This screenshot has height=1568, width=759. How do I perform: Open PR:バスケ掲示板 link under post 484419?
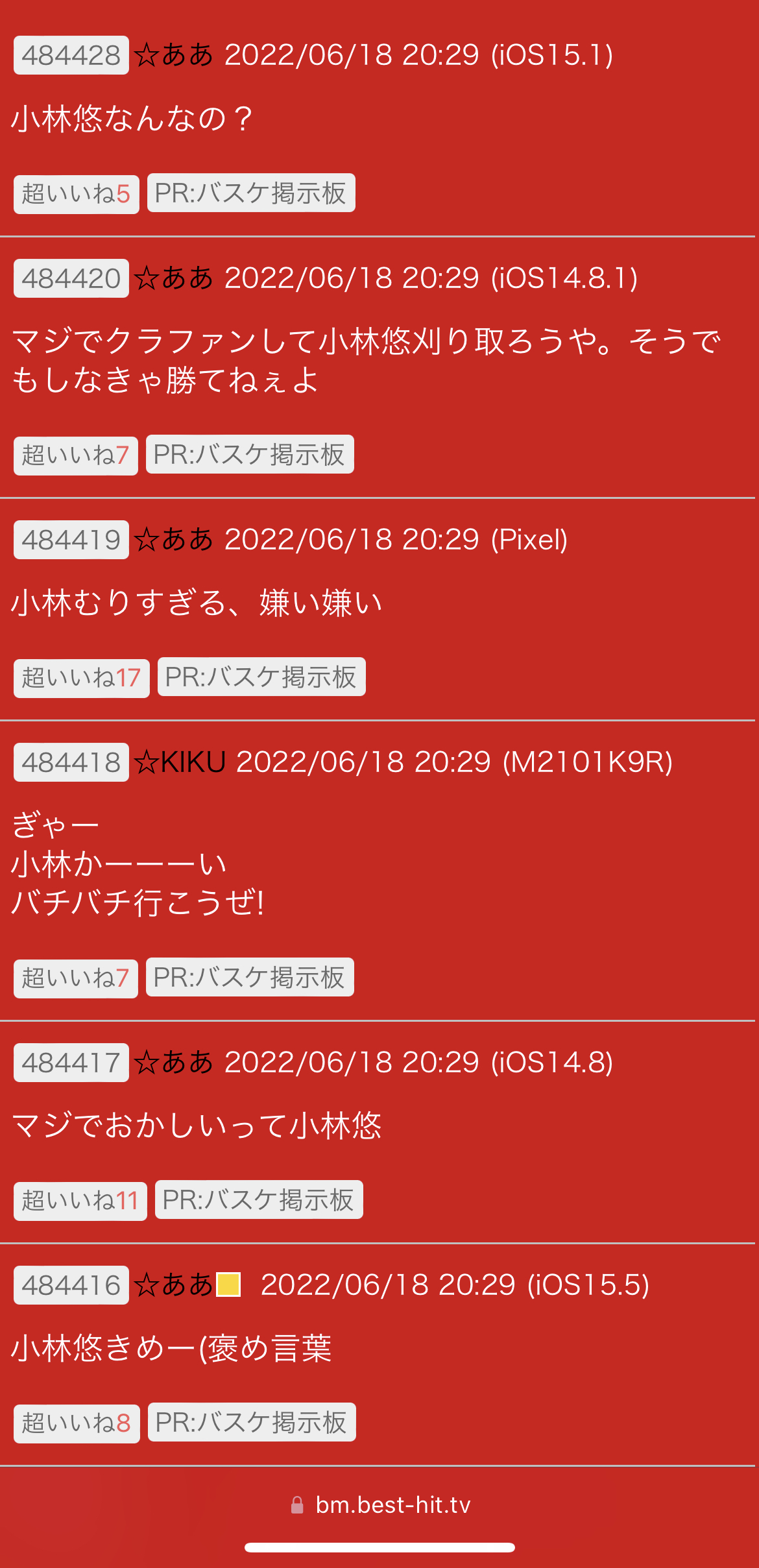tap(261, 677)
